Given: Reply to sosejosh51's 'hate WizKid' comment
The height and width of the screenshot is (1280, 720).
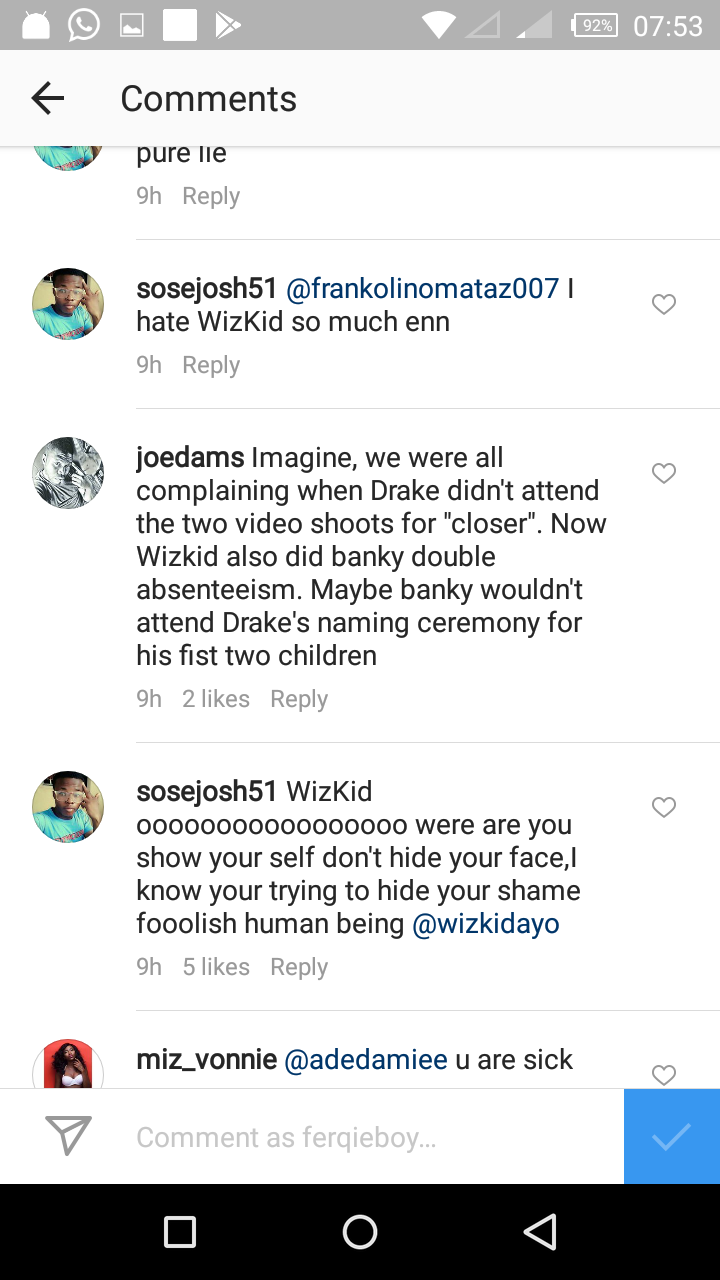Looking at the screenshot, I should (210, 365).
